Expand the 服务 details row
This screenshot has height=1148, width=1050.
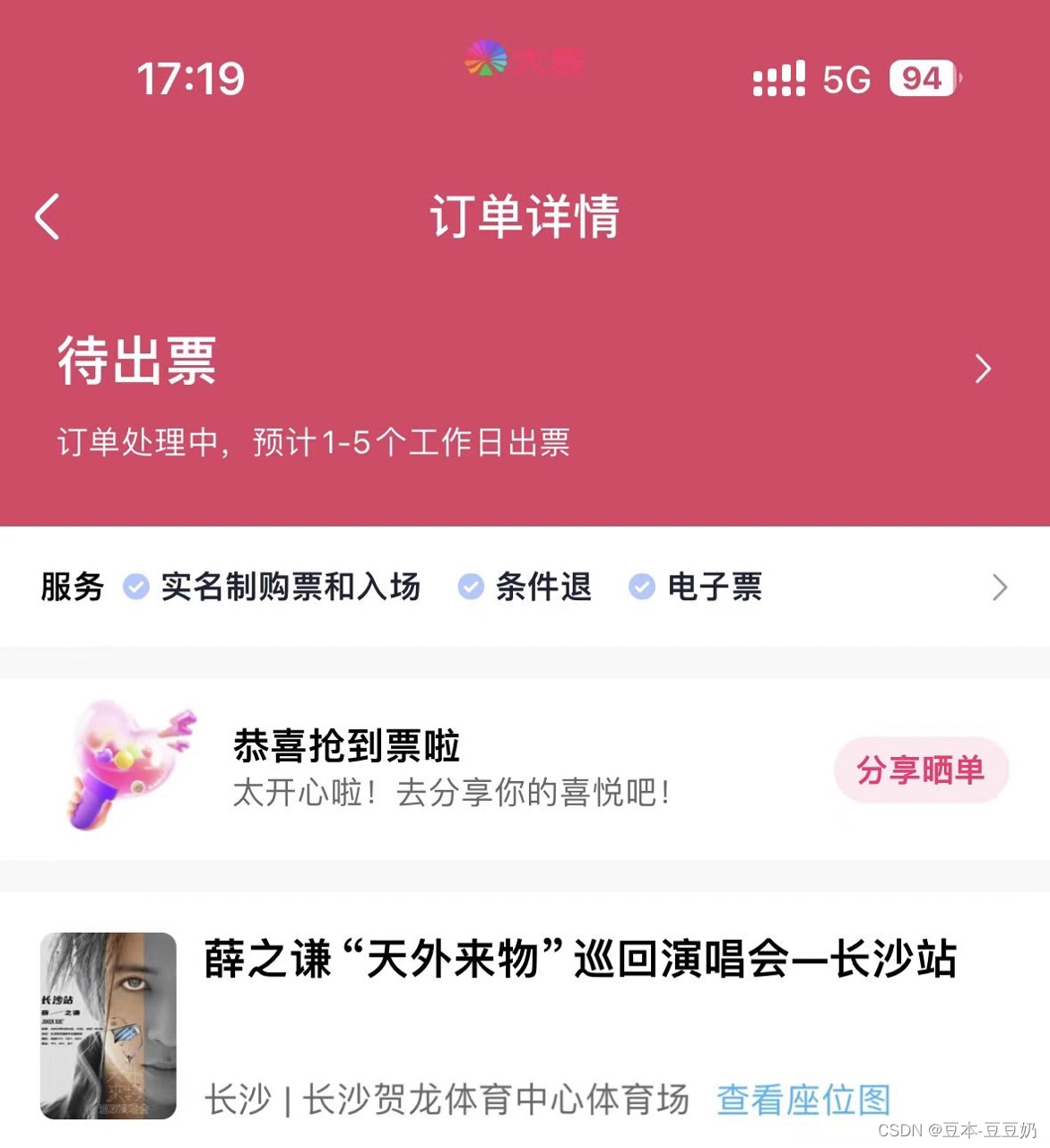[999, 587]
